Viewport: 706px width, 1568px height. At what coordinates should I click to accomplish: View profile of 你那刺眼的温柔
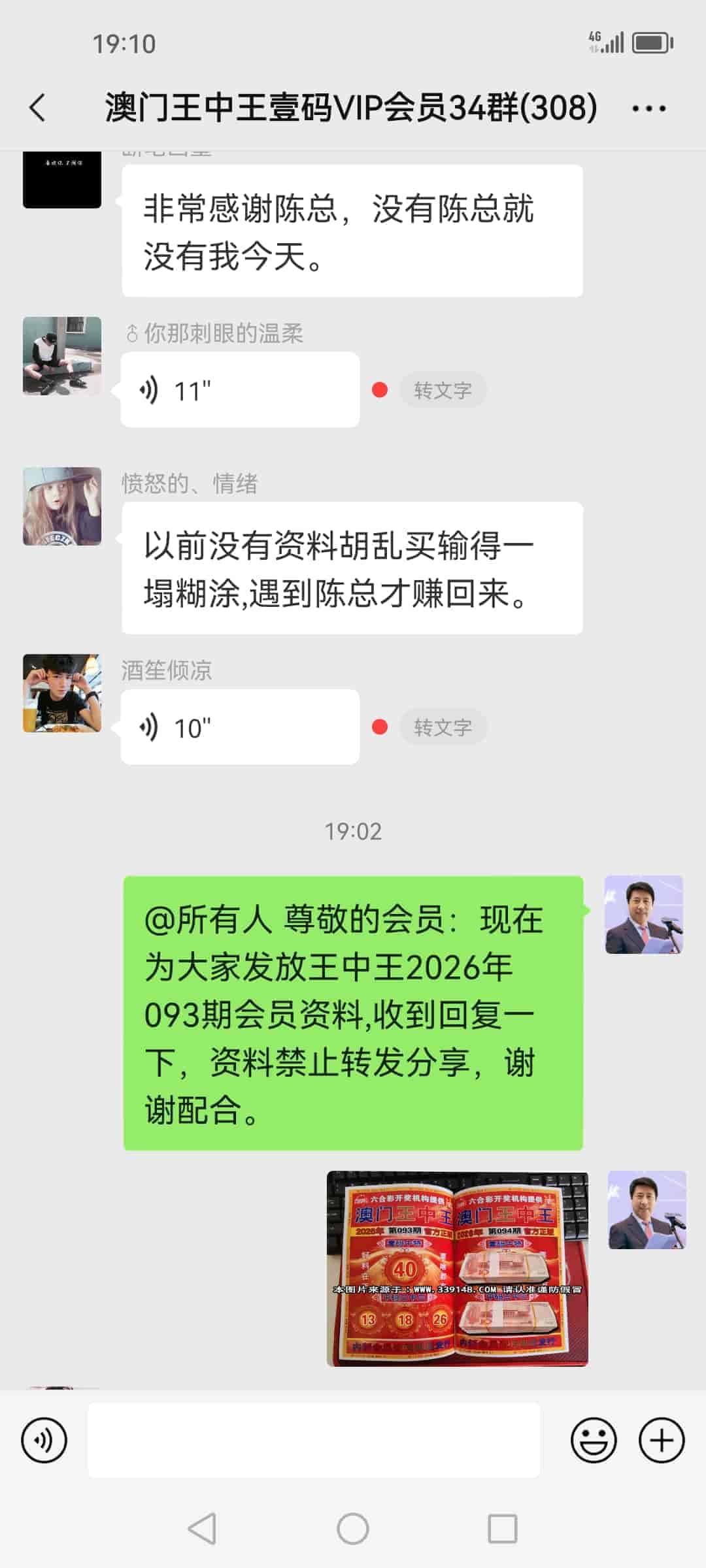pyautogui.click(x=62, y=356)
